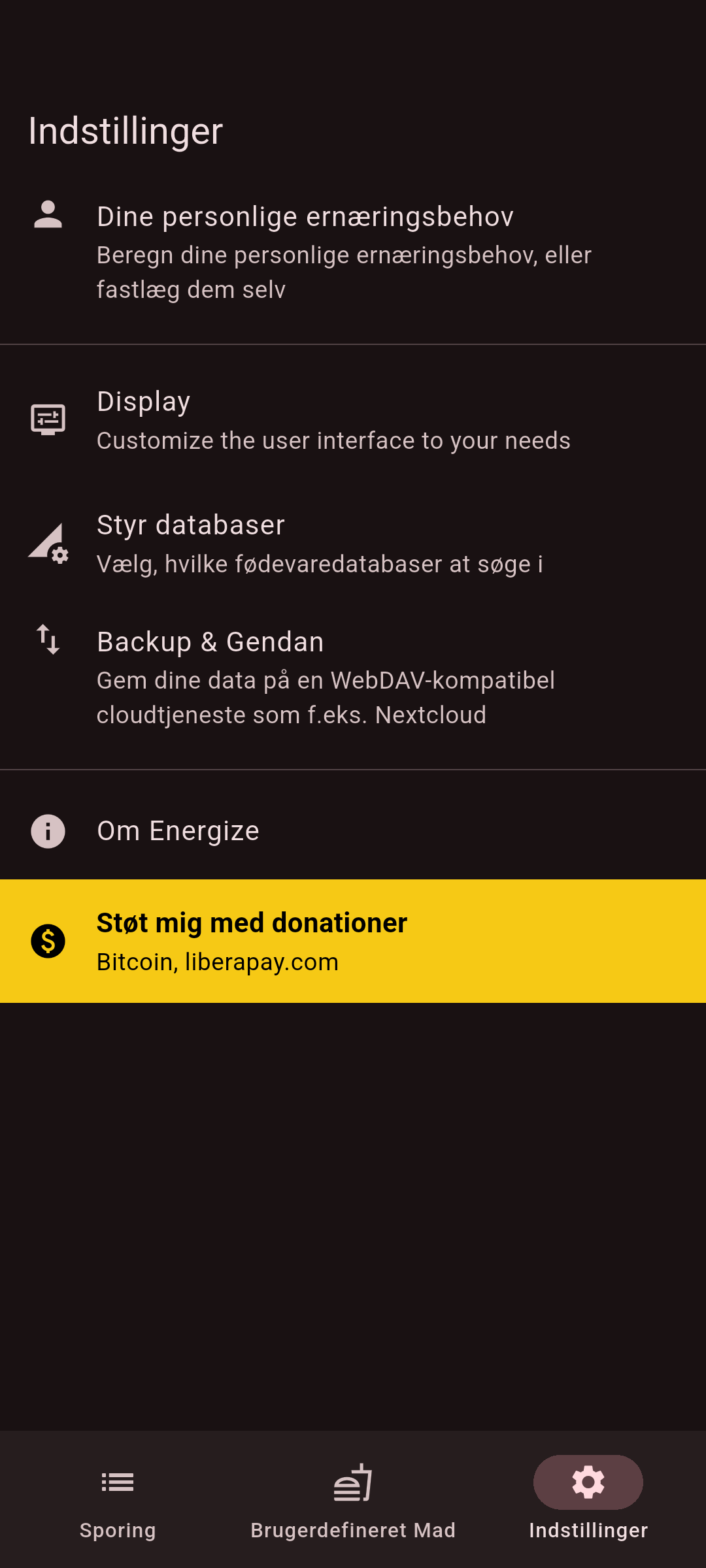
Task: Open Dine personlige ernæringsbehov settings
Action: point(353,252)
